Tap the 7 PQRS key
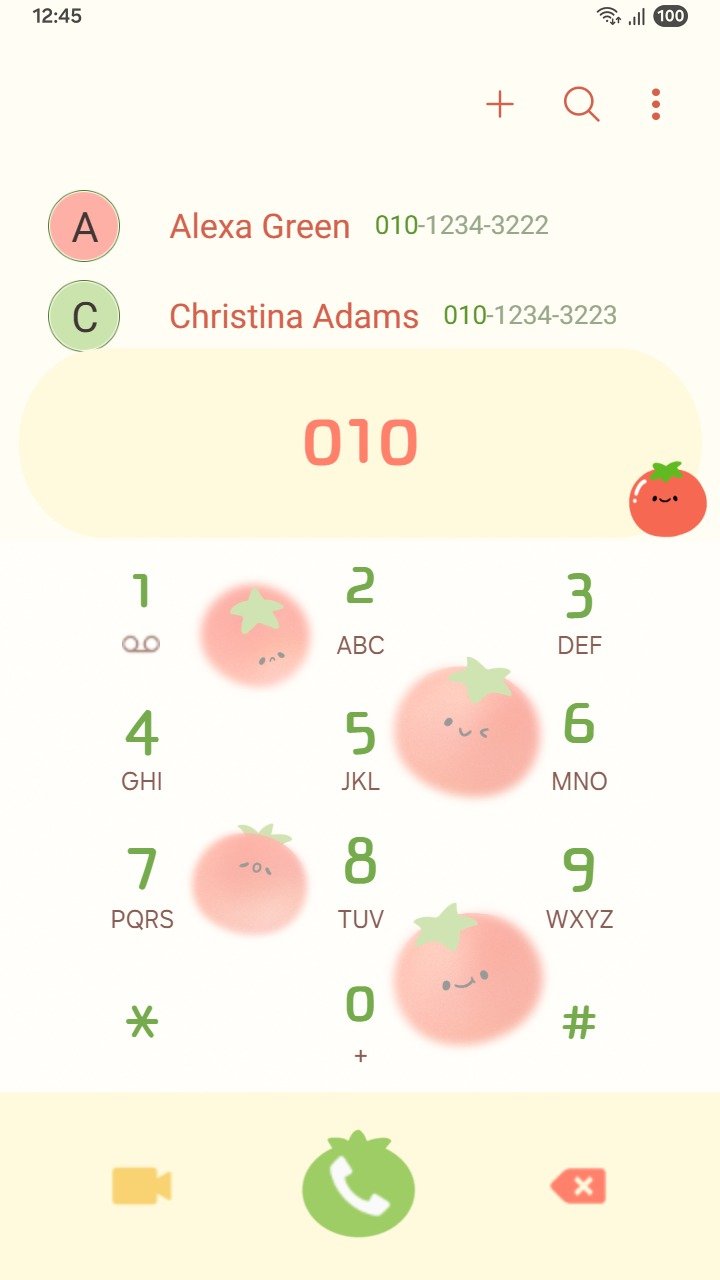Screen dimensions: 720x1280 click(141, 885)
